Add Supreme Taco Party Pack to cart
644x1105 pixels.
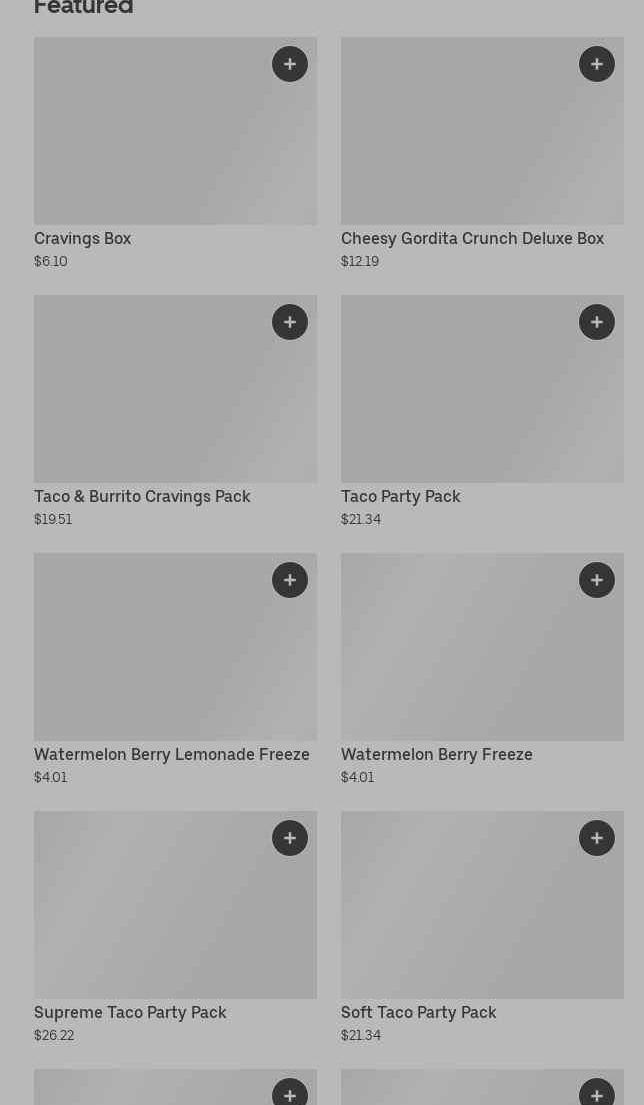[290, 838]
